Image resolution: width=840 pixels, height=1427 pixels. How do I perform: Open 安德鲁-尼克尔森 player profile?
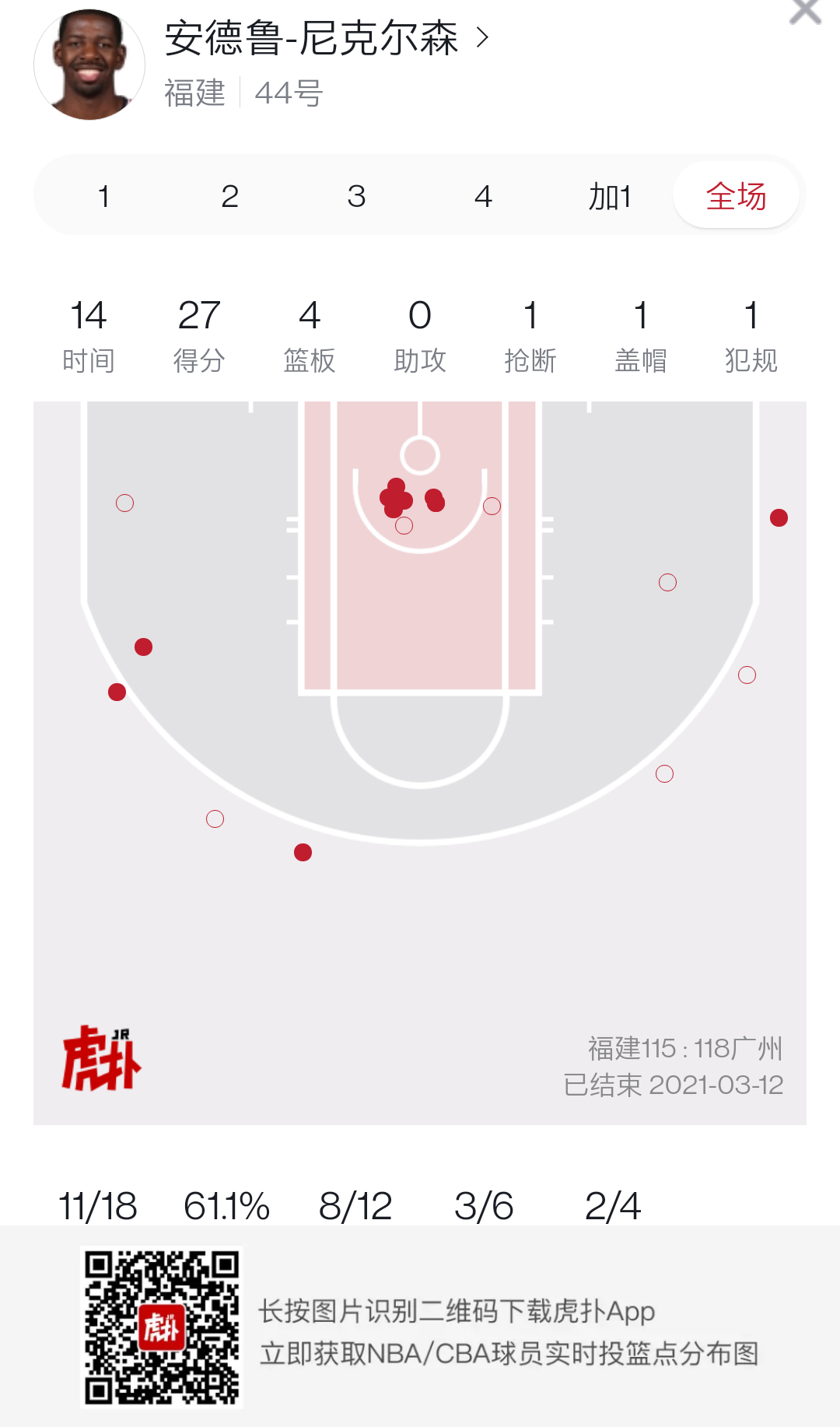tap(327, 39)
